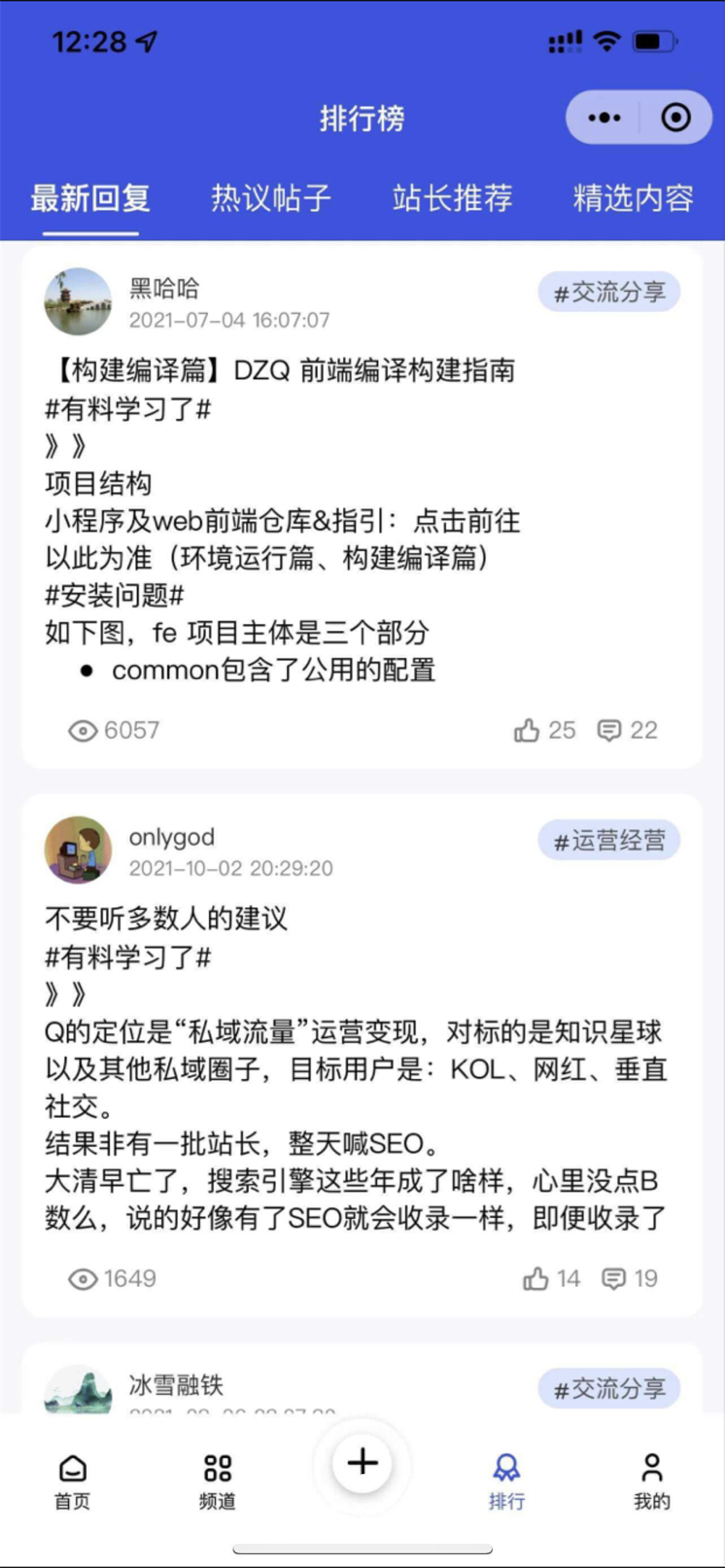Open 黑哈哈's profile avatar
Image resolution: width=725 pixels, height=1568 pixels.
(78, 301)
